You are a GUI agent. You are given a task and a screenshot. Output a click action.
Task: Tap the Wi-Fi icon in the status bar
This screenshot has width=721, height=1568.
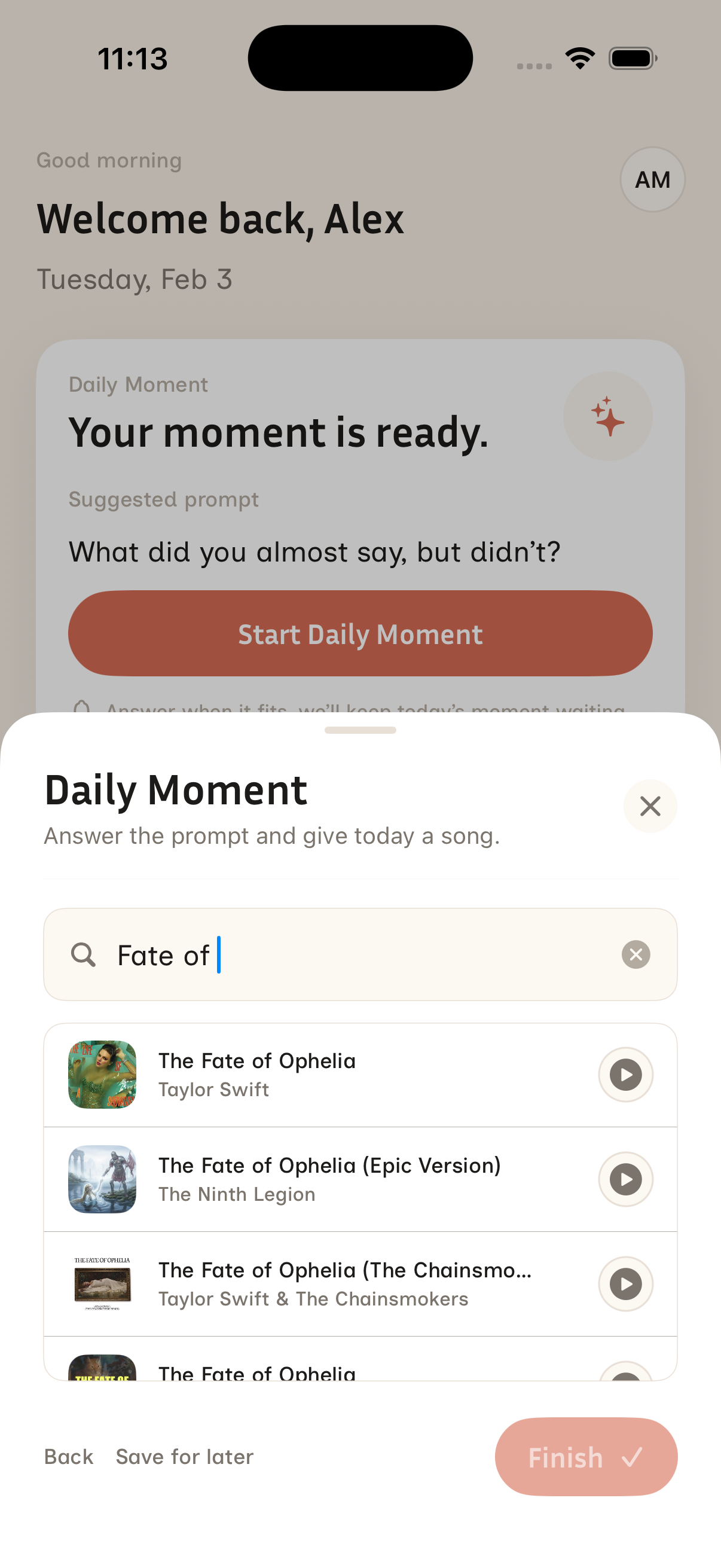[x=580, y=57]
